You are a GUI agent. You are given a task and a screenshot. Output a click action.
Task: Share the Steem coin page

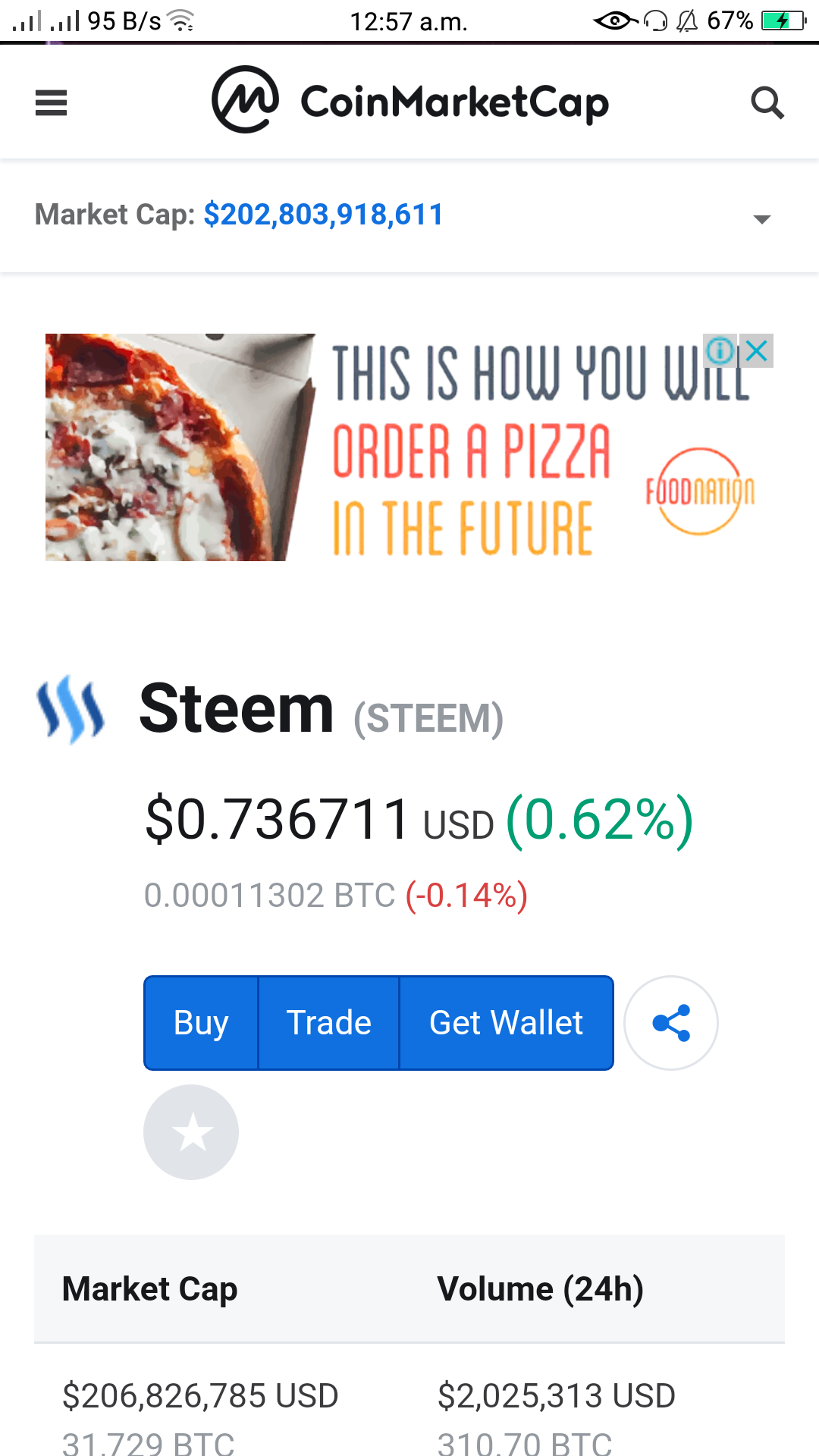671,1023
